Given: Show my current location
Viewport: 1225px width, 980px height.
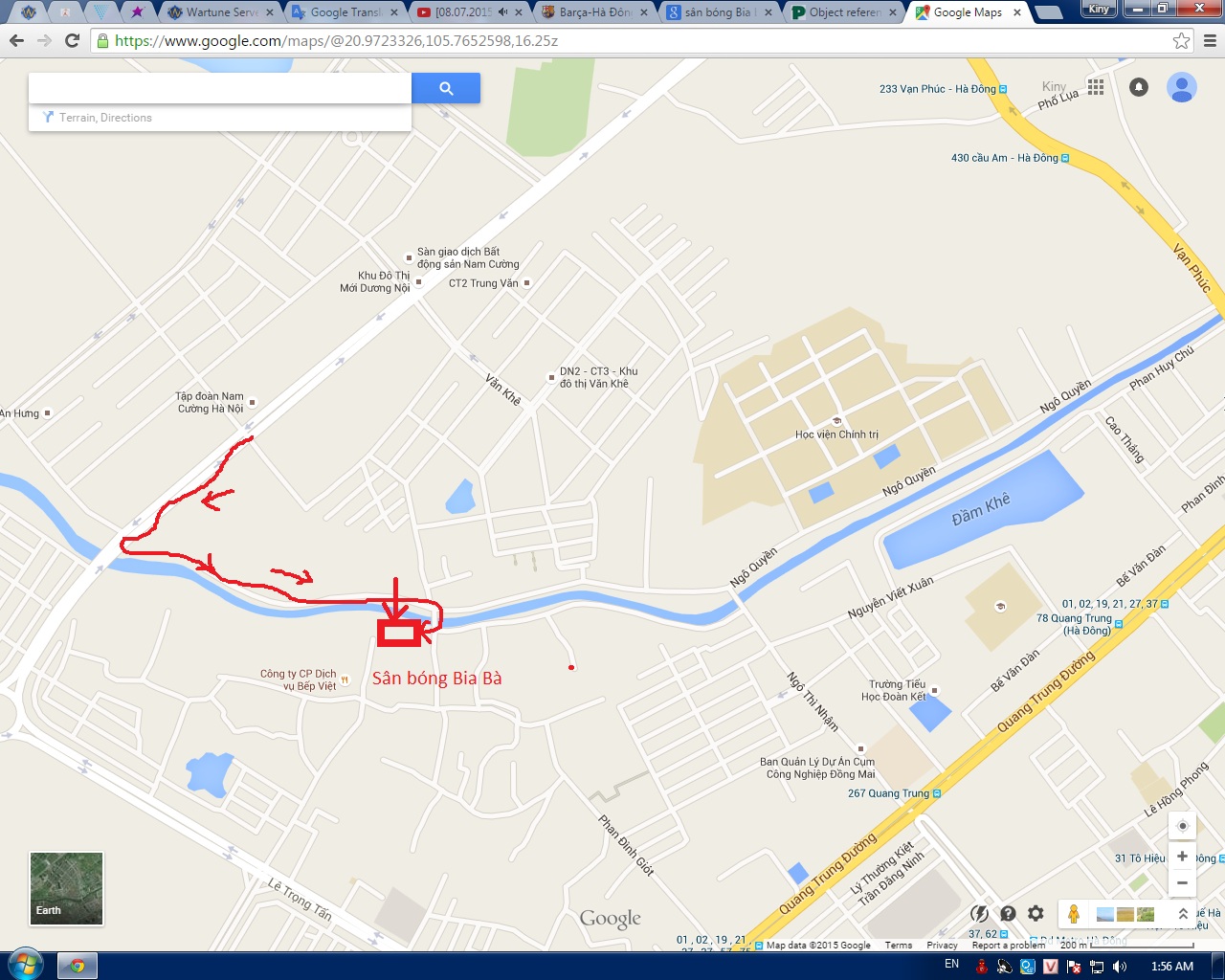Looking at the screenshot, I should [x=1182, y=826].
